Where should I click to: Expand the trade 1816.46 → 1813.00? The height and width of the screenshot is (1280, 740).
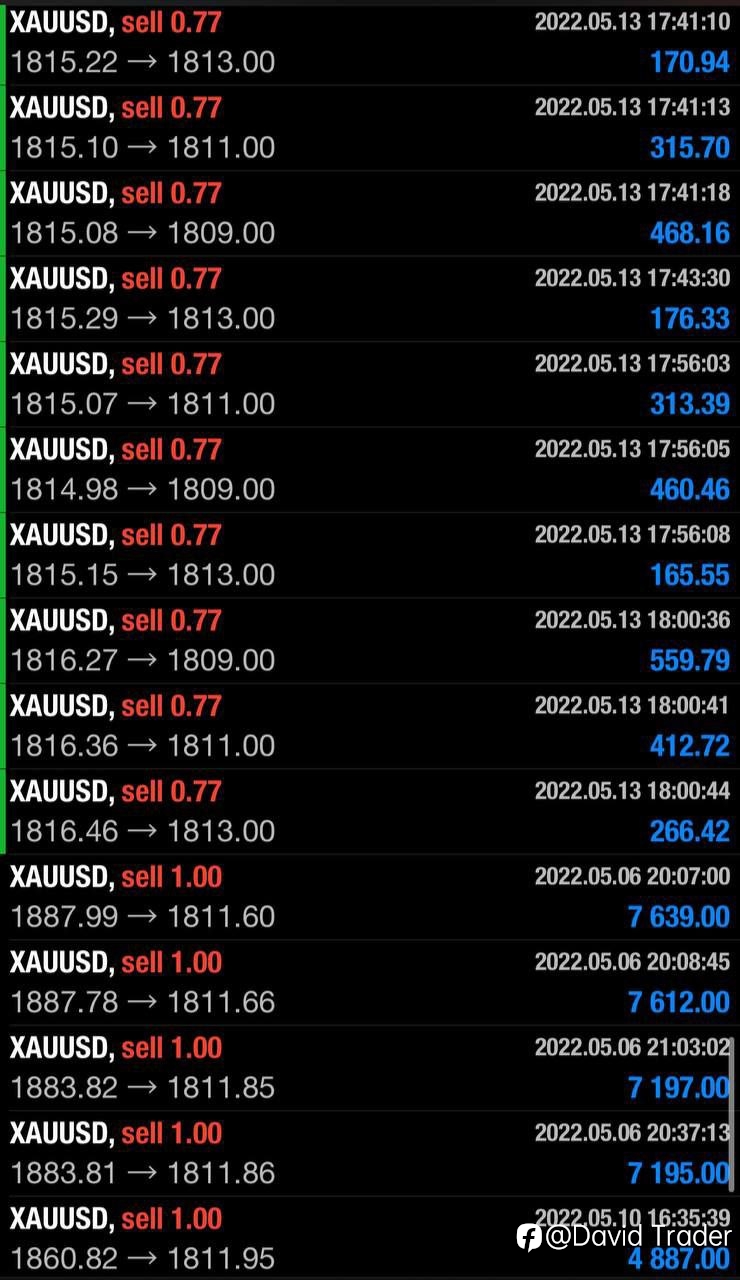pyautogui.click(x=370, y=812)
